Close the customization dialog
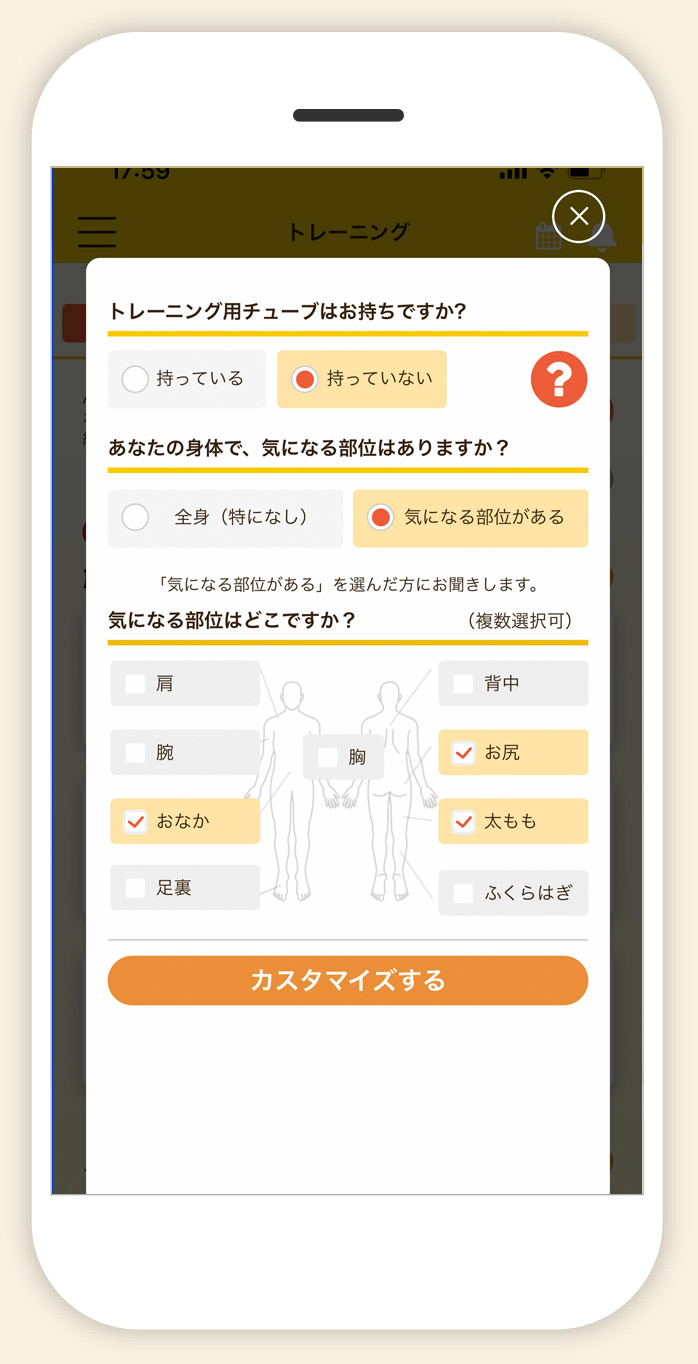Screen dimensions: 698x1364 click(x=578, y=216)
